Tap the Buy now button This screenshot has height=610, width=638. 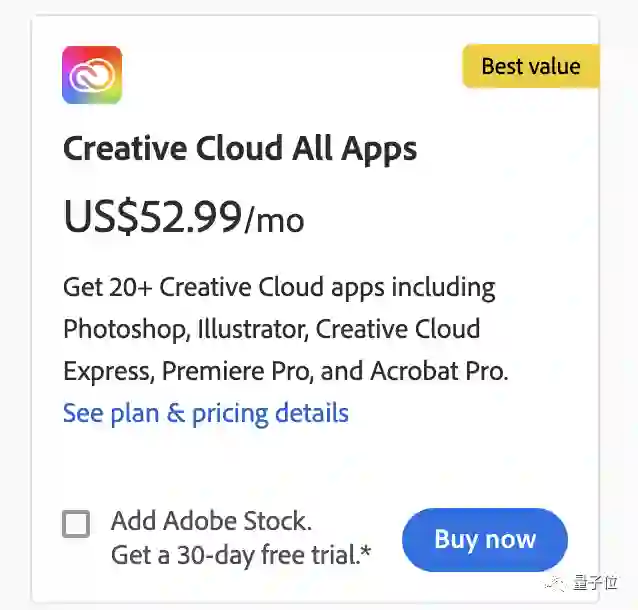484,540
